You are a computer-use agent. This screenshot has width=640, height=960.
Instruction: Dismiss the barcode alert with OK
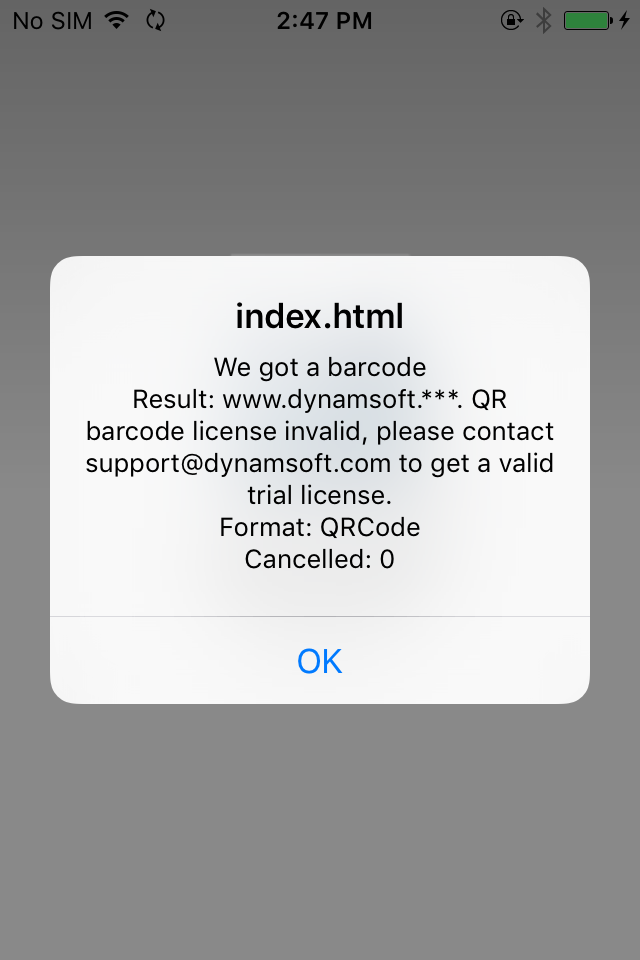[x=320, y=661]
